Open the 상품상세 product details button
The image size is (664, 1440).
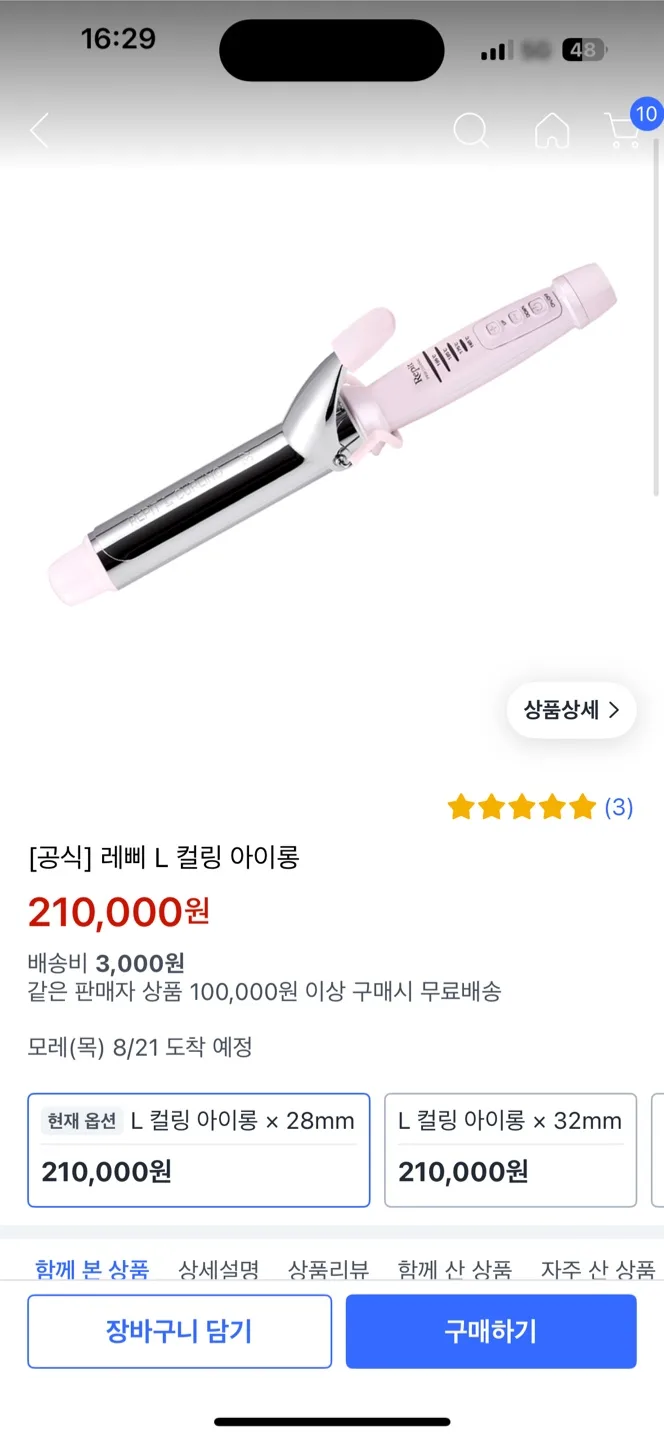coord(571,710)
